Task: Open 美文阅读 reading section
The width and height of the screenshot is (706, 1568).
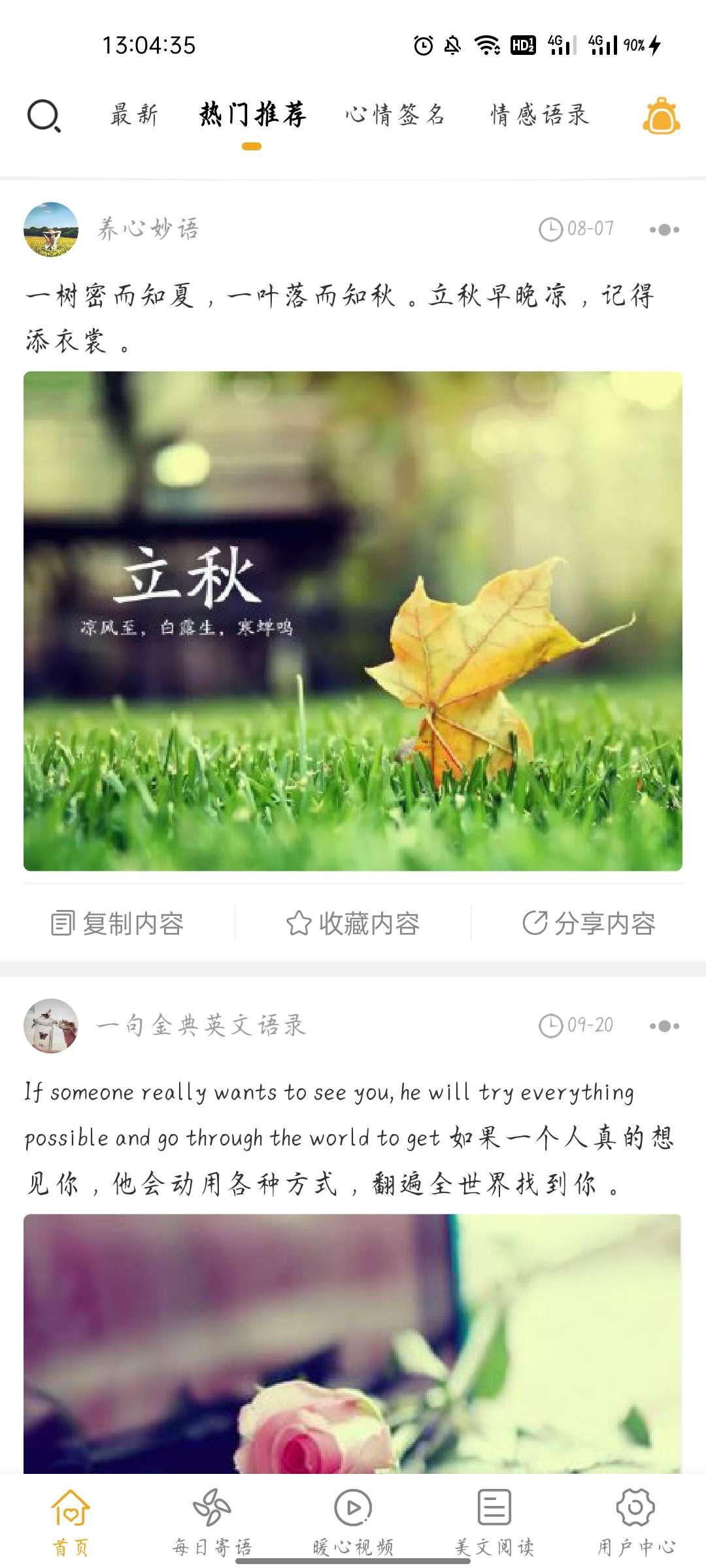Action: pos(494,1516)
